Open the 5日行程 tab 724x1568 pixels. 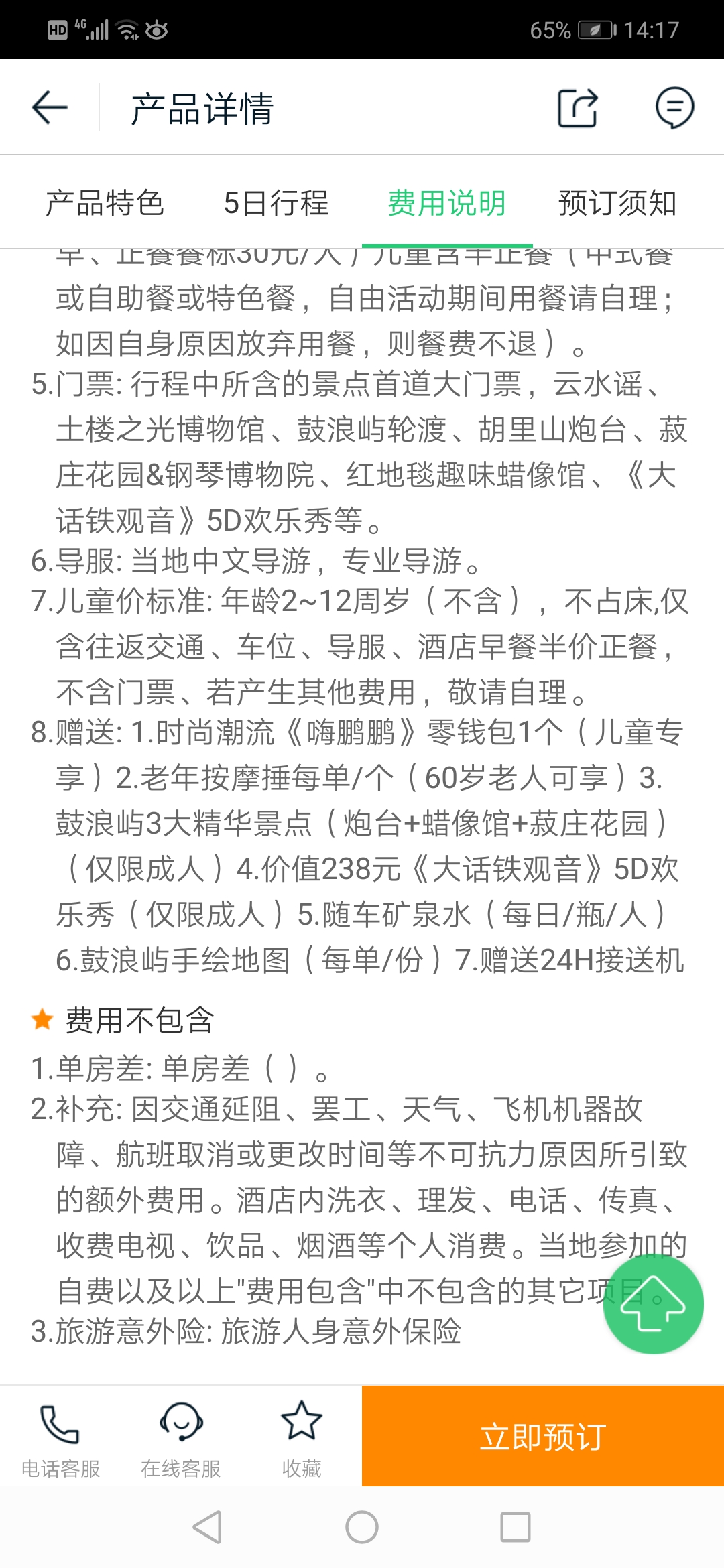276,203
